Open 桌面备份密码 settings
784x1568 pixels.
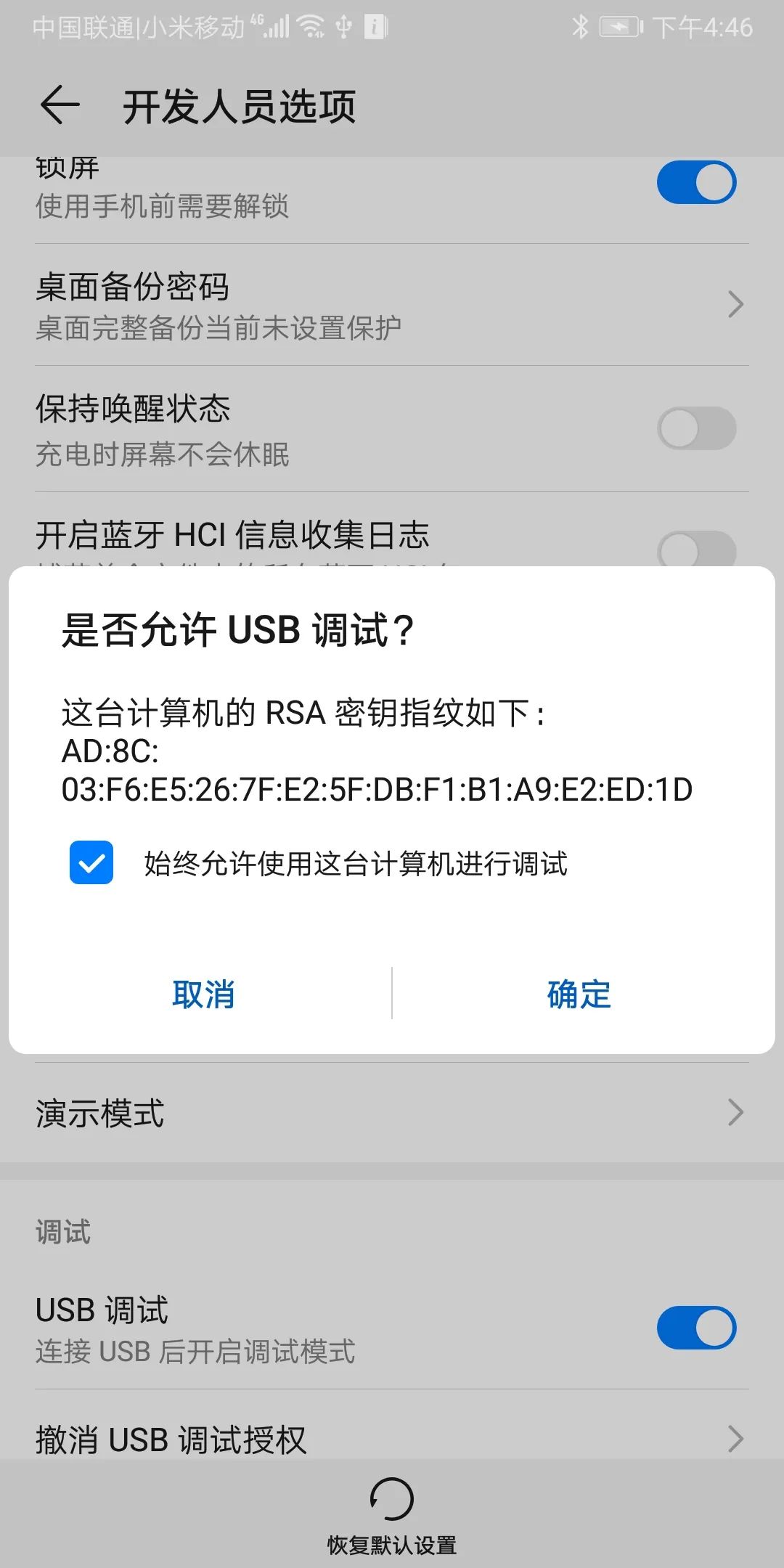(392, 305)
